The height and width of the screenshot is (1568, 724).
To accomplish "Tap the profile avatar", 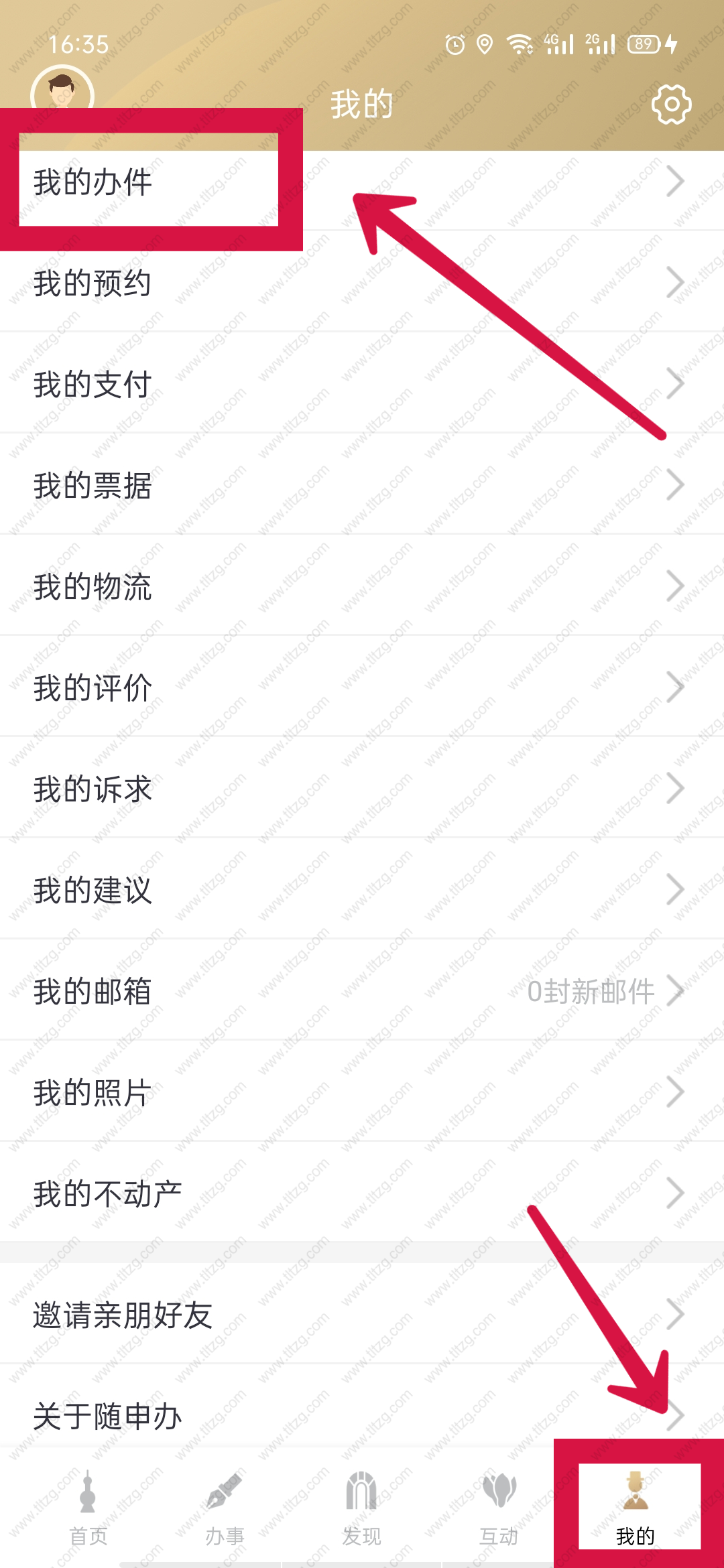I will click(62, 92).
